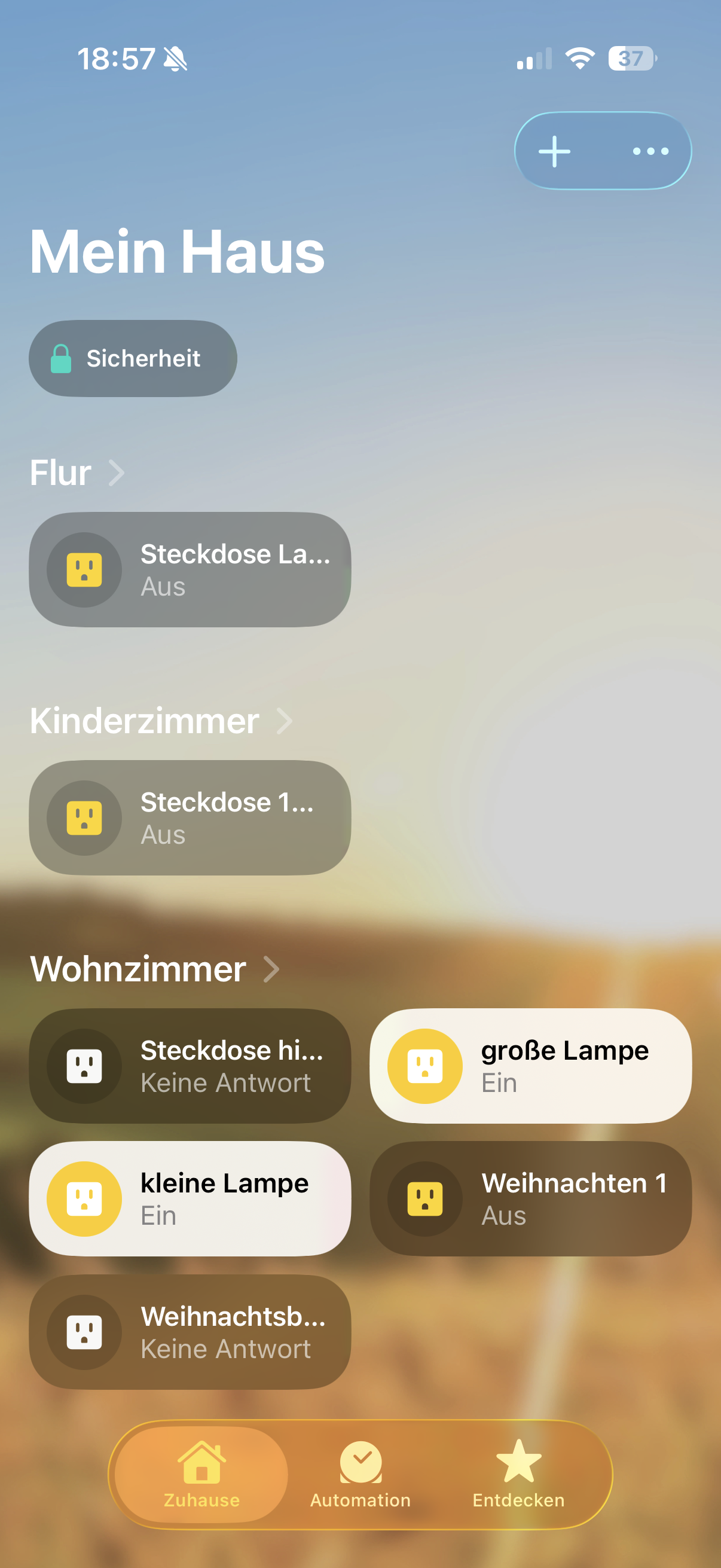Viewport: 721px width, 1568px height.
Task: Toggle the Steckdose La... outlet in Flur
Action: pyautogui.click(x=84, y=570)
